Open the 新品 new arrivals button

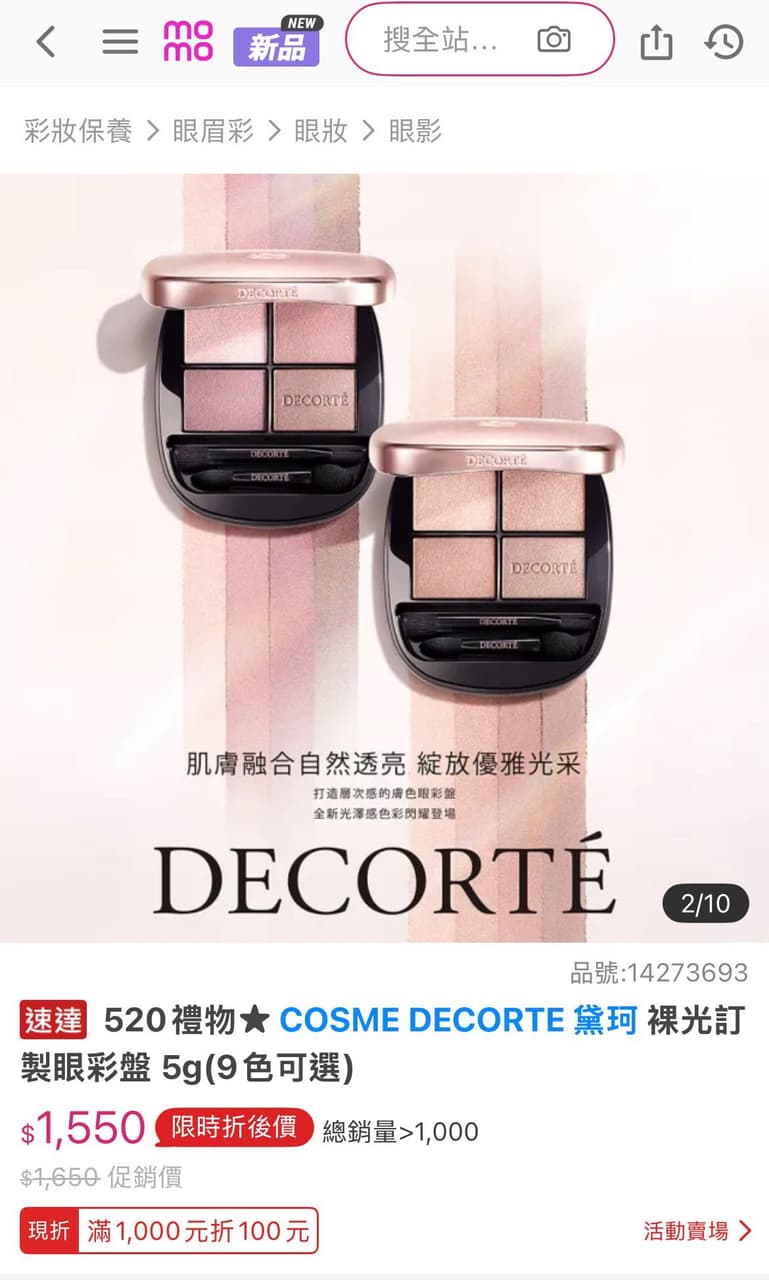click(x=276, y=42)
